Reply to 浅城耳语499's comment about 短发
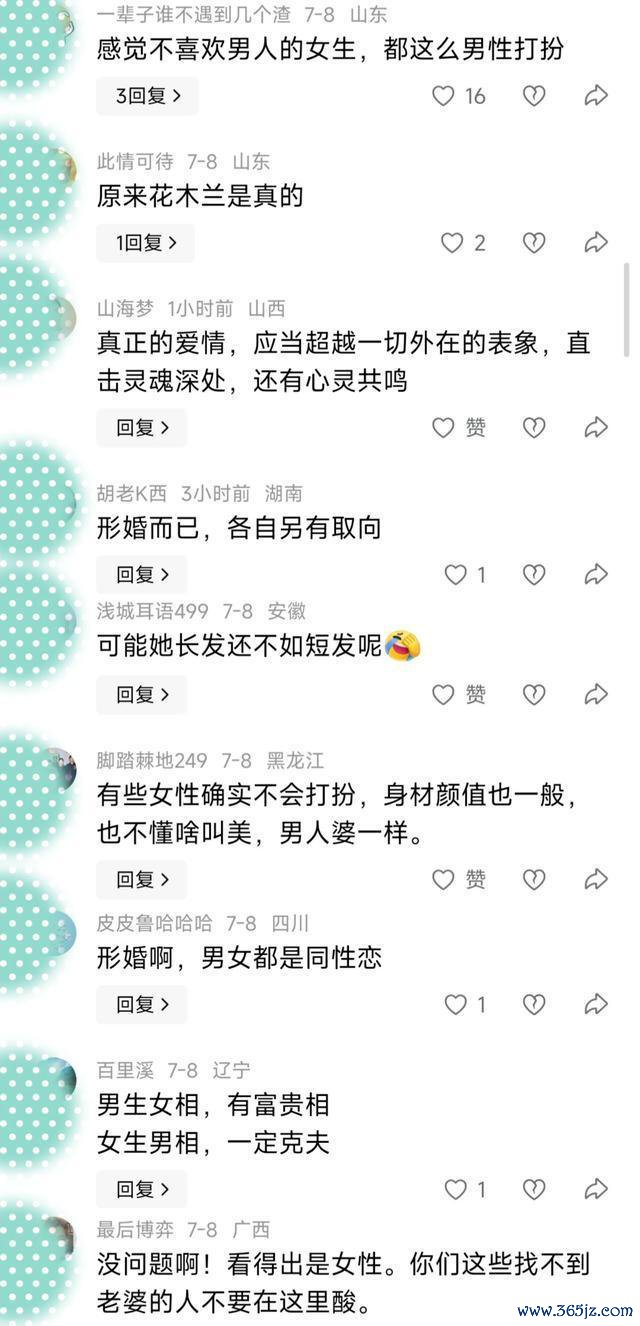This screenshot has width=640, height=1326. click(141, 694)
